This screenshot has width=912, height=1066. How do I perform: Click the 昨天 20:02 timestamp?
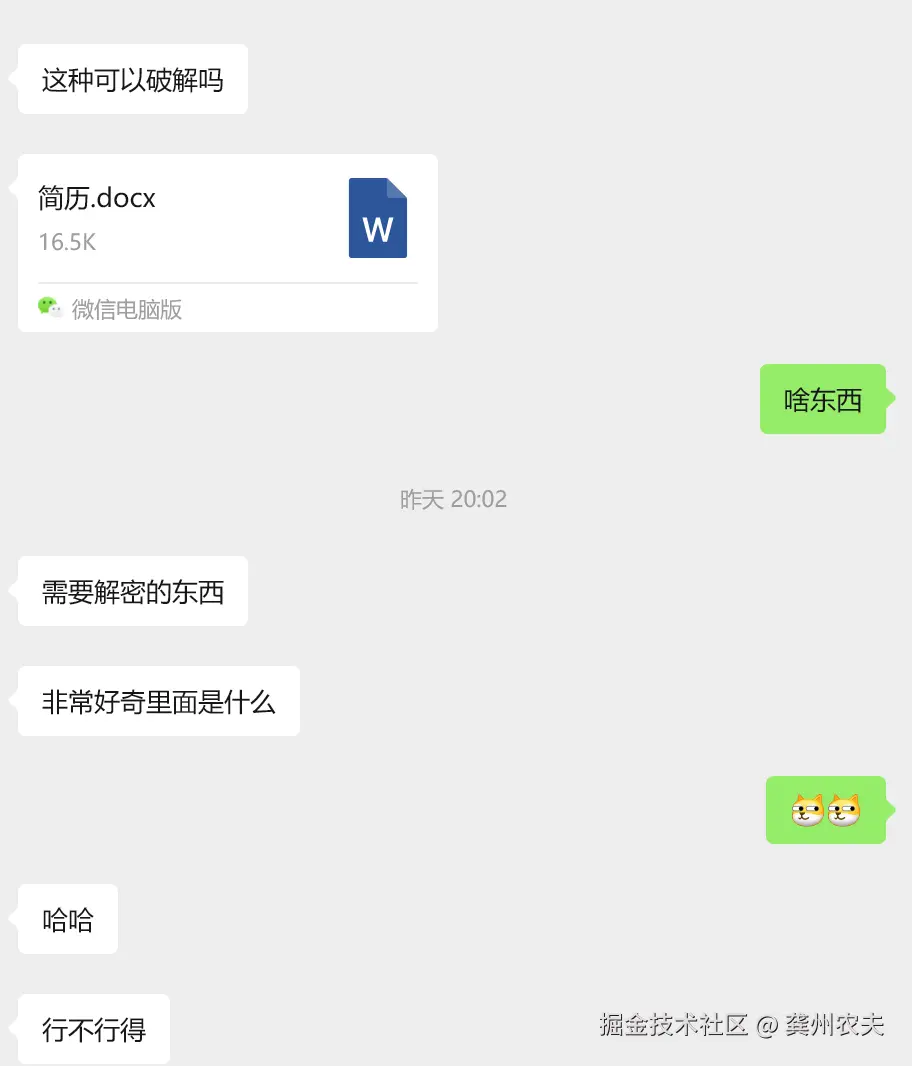(455, 499)
